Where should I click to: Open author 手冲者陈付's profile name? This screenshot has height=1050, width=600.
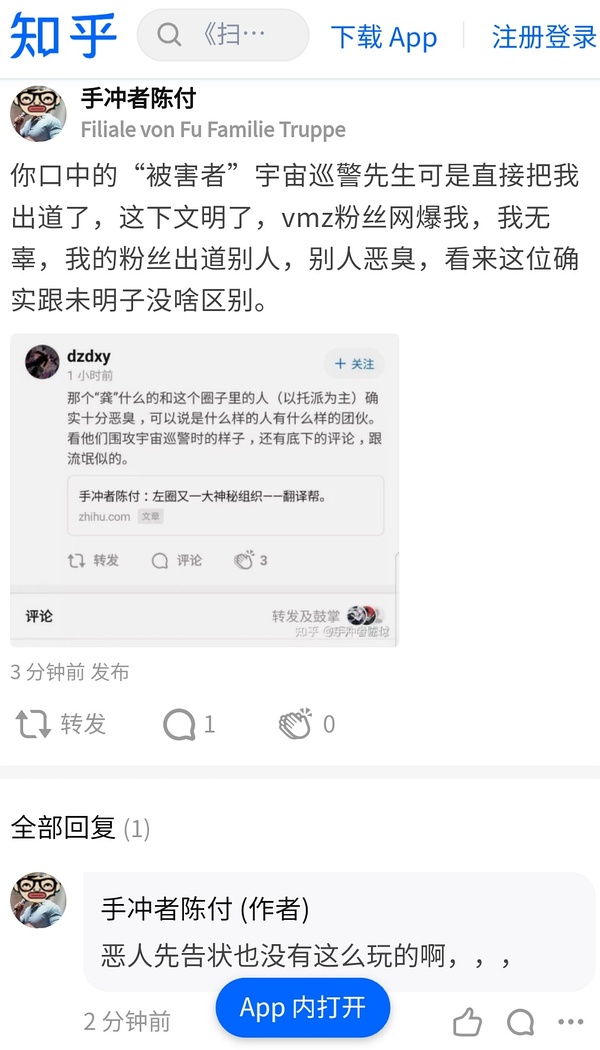tap(138, 99)
